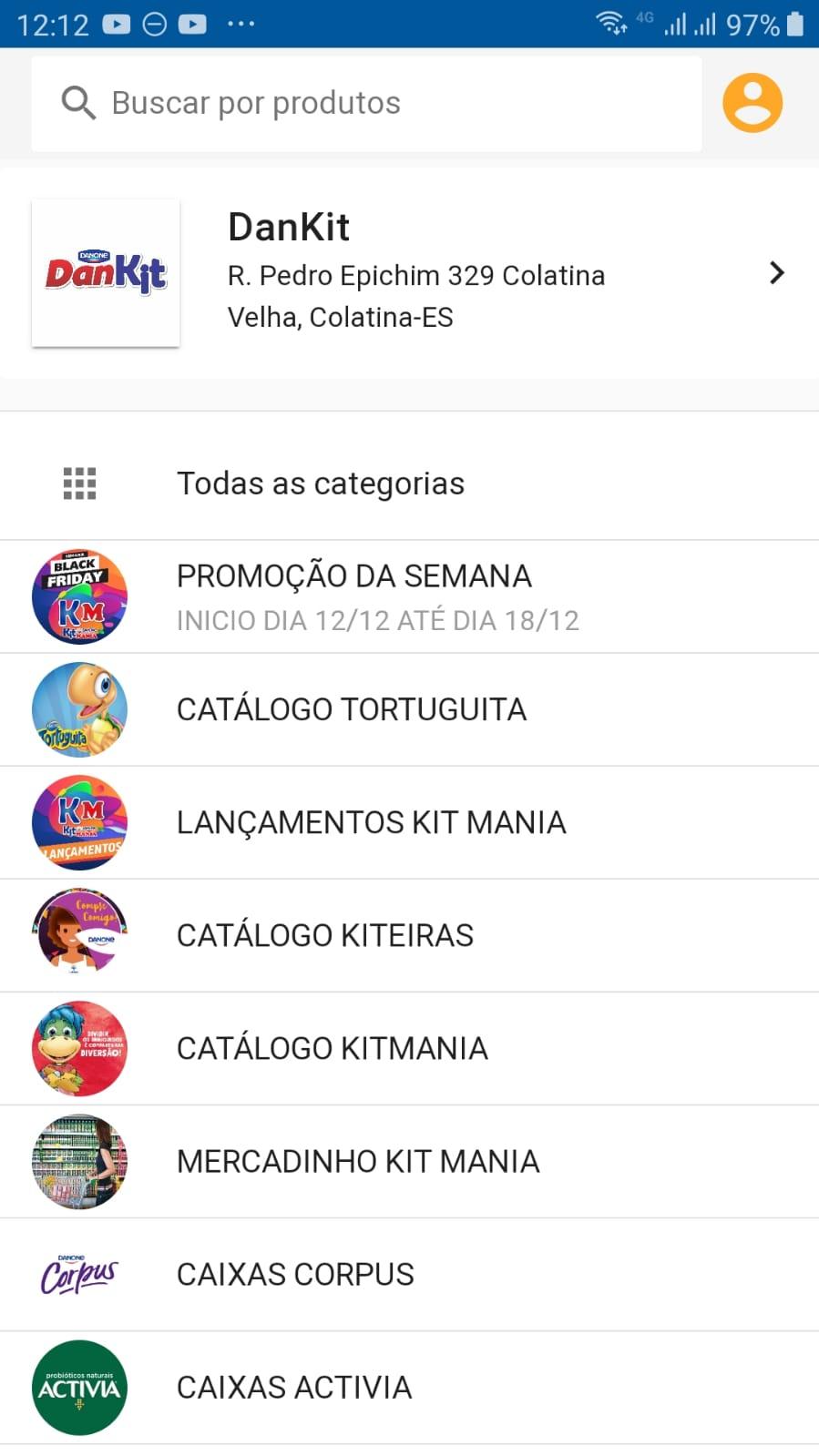Viewport: 819px width, 1456px height.
Task: Select Todas as categorias
Action: click(409, 484)
